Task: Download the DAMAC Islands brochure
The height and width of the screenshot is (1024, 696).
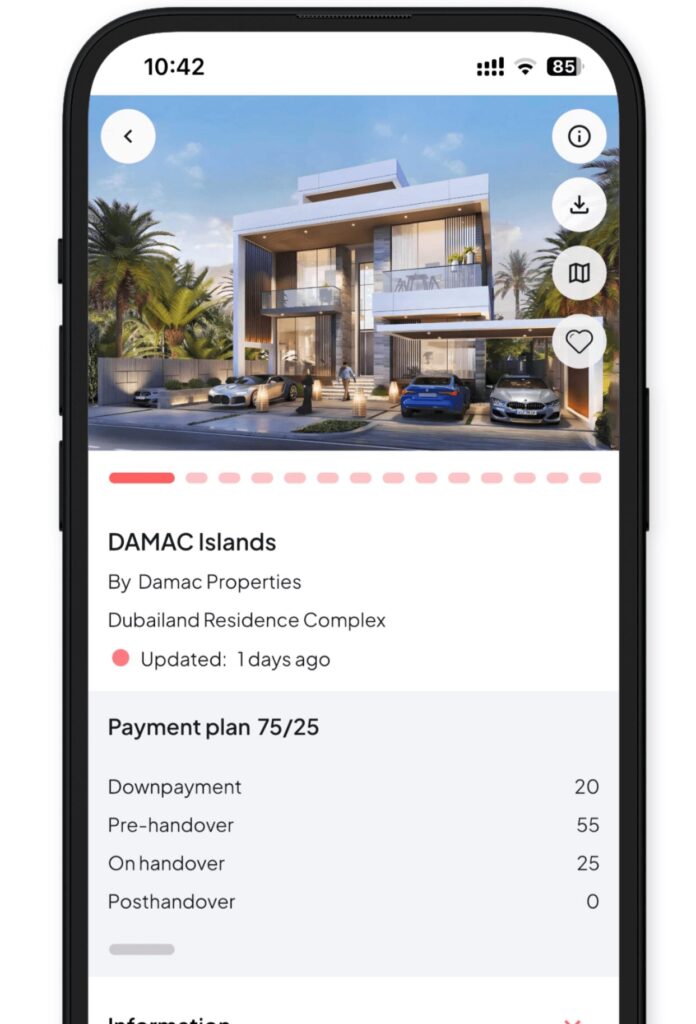Action: pyautogui.click(x=579, y=205)
